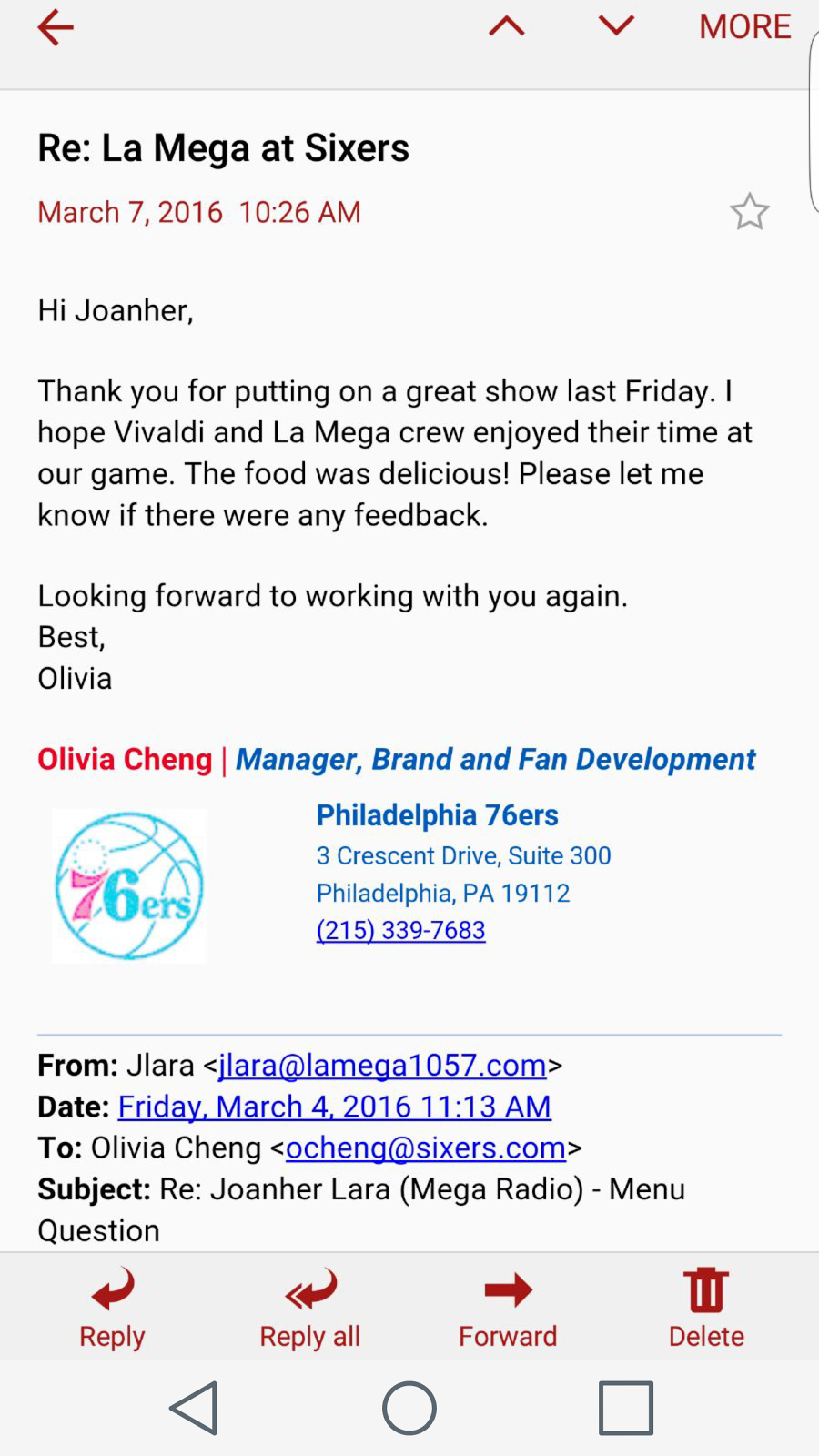Open the jlara@lamega1057.com email link
Image resolution: width=819 pixels, height=1456 pixels.
coord(382,1065)
